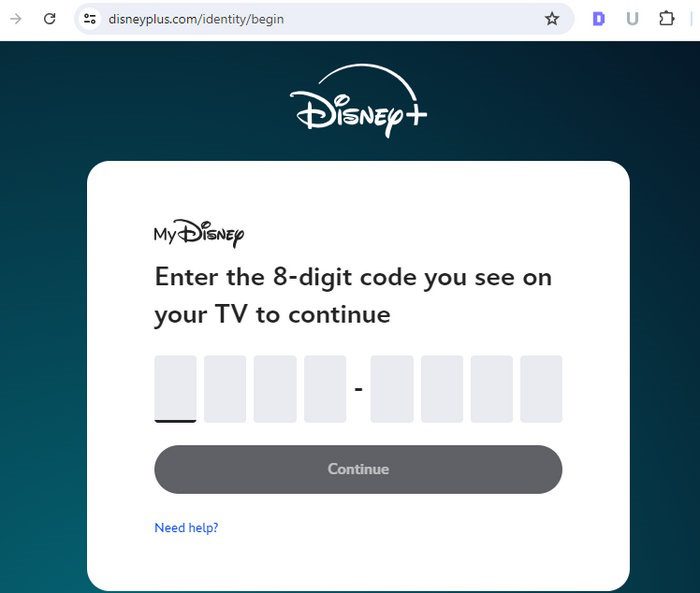Focus the disneyplus.com address bar
Viewport: 700px width, 593px height.
click(300, 18)
